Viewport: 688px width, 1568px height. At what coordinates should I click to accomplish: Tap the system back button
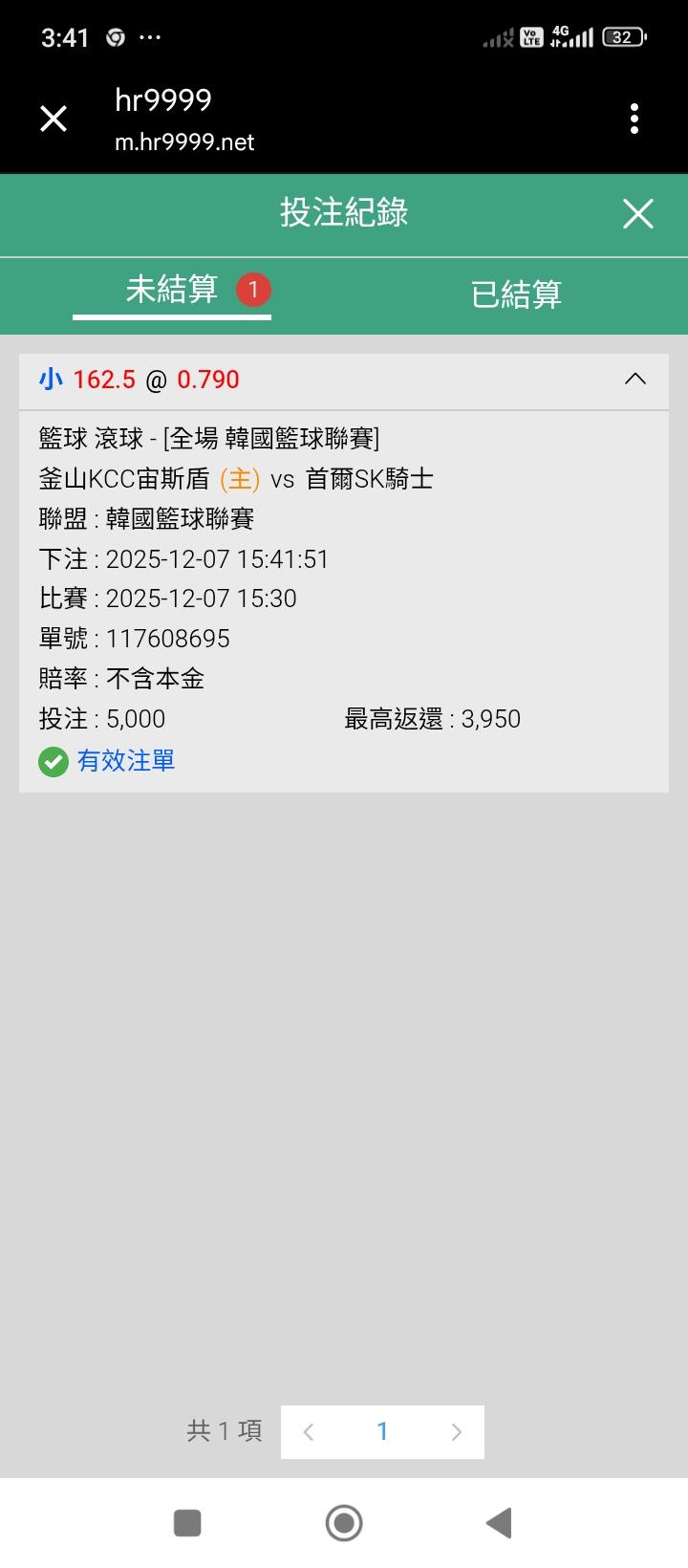499,1523
